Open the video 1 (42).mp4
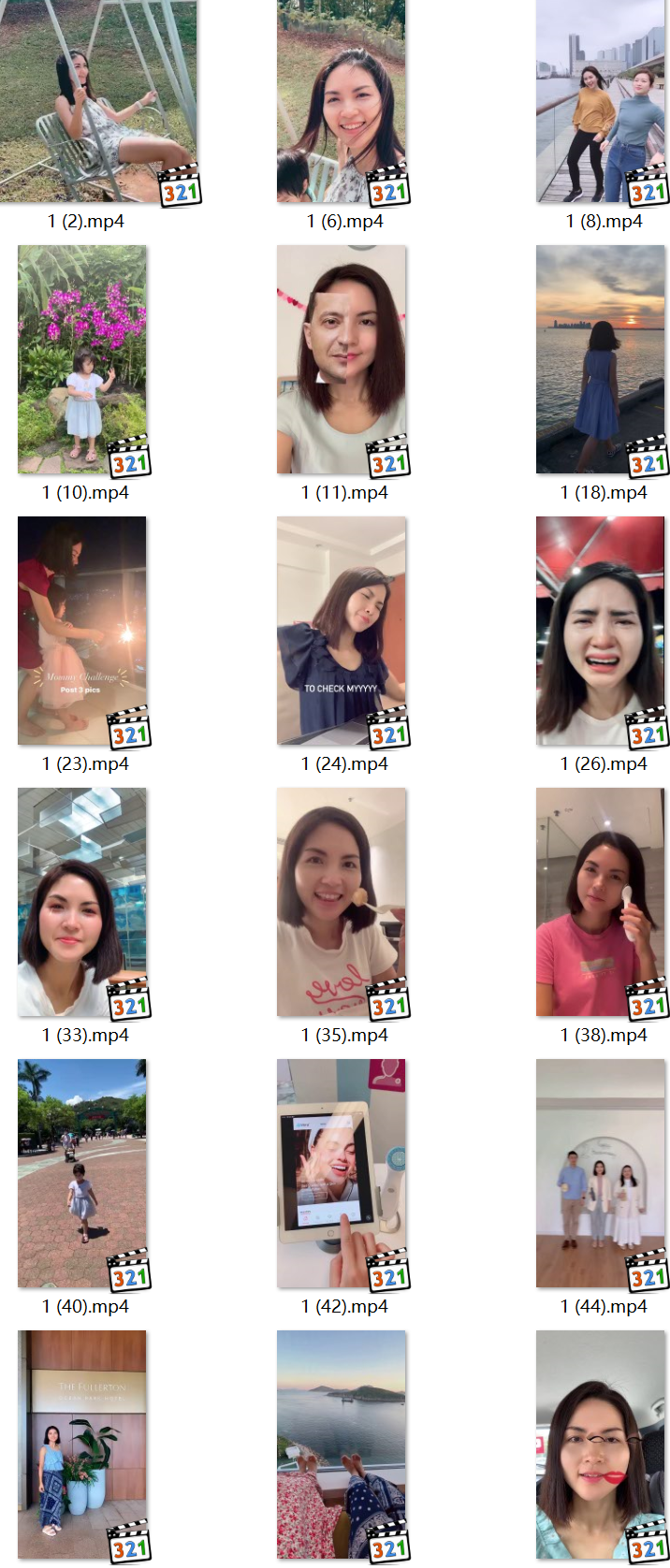The width and height of the screenshot is (670, 1568). tap(342, 1173)
